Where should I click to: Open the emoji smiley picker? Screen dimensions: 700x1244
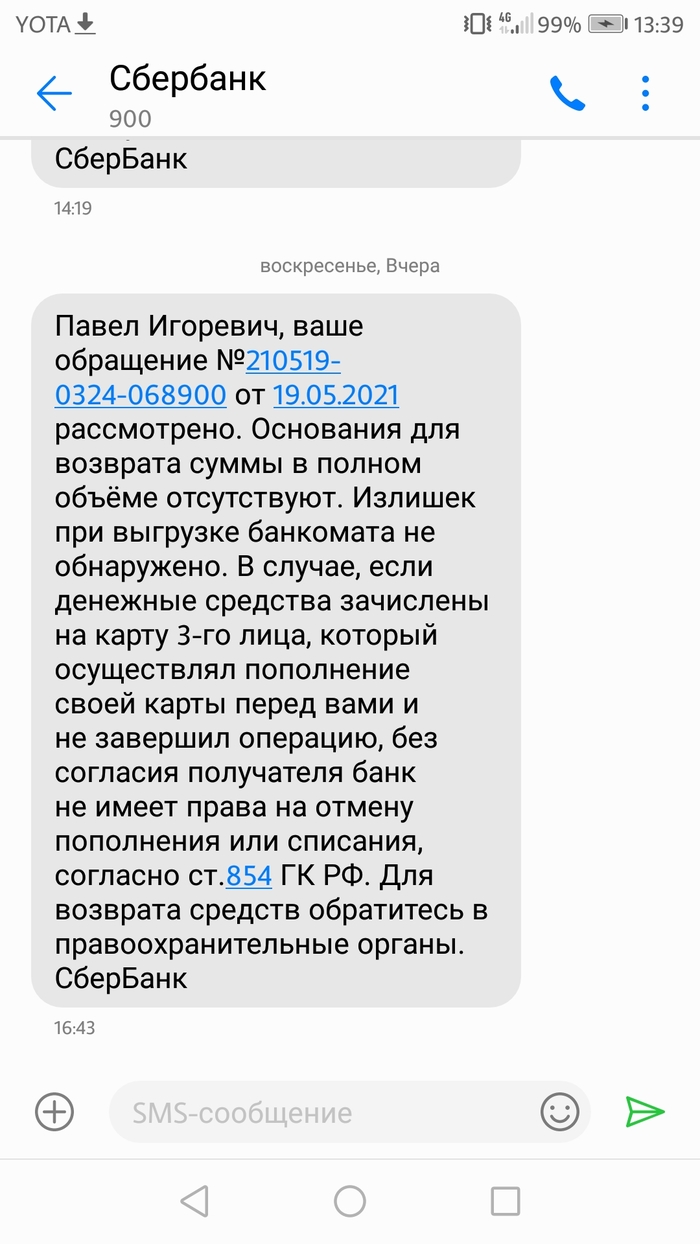(559, 1111)
